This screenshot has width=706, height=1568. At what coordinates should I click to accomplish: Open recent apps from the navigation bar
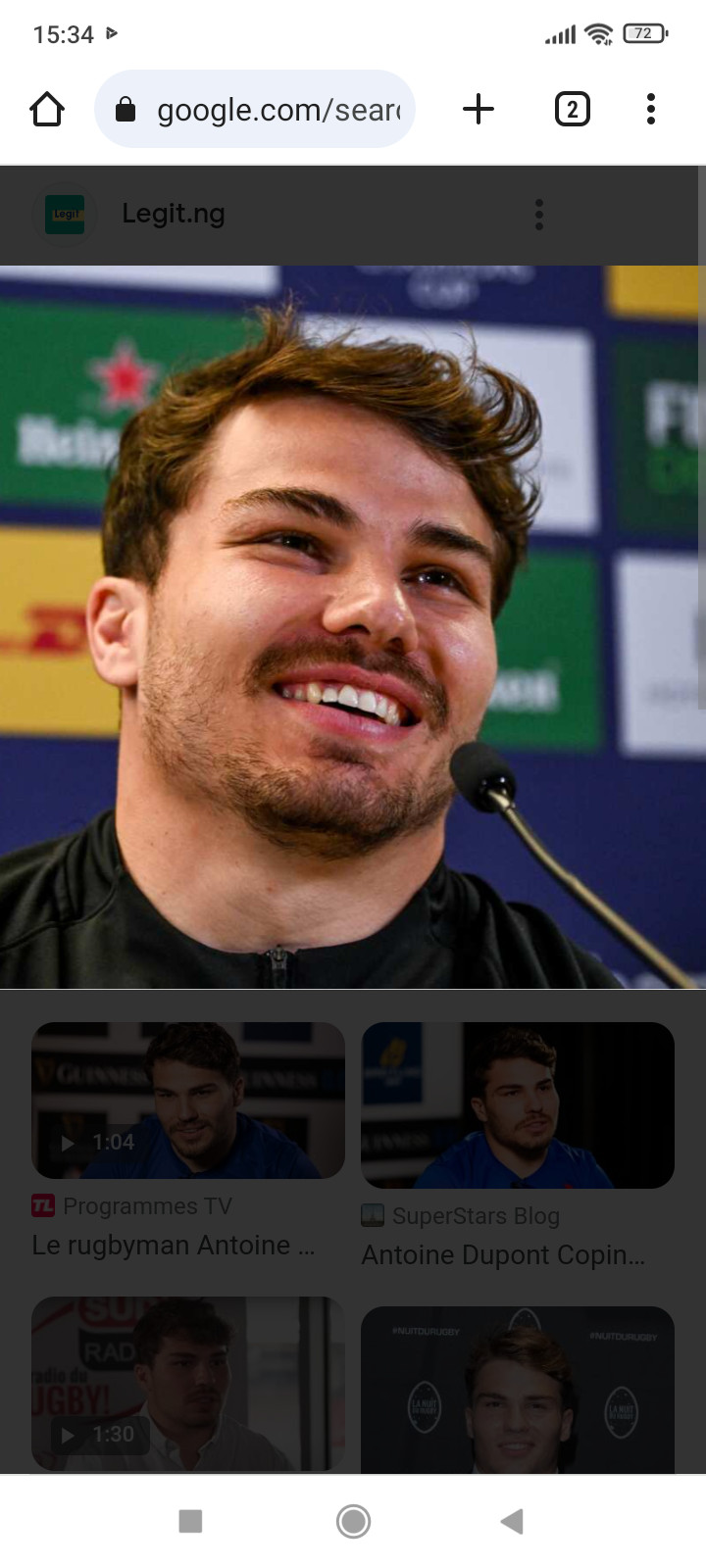190,1521
